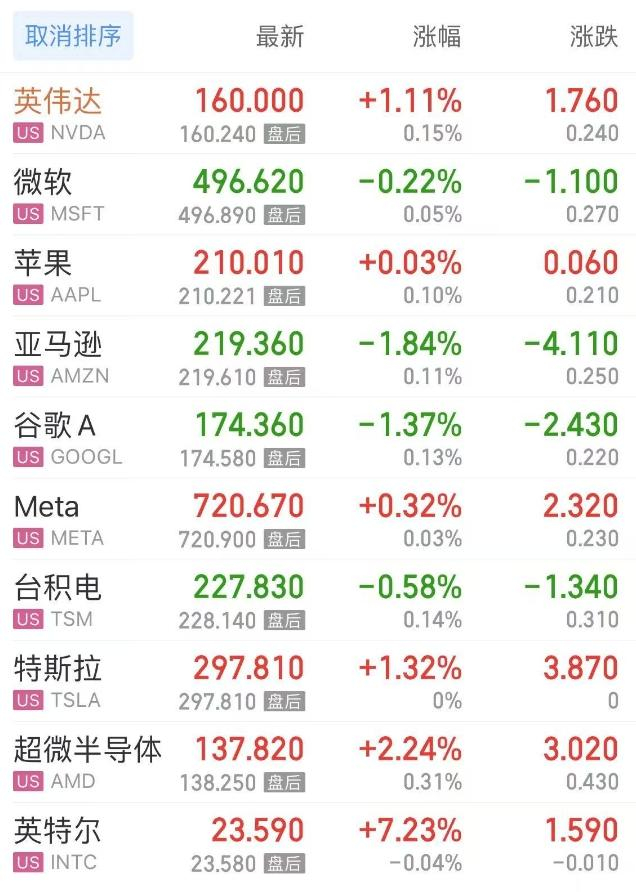The width and height of the screenshot is (636, 892).
Task: Open 特斯拉 TSLA stock row
Action: tap(318, 681)
